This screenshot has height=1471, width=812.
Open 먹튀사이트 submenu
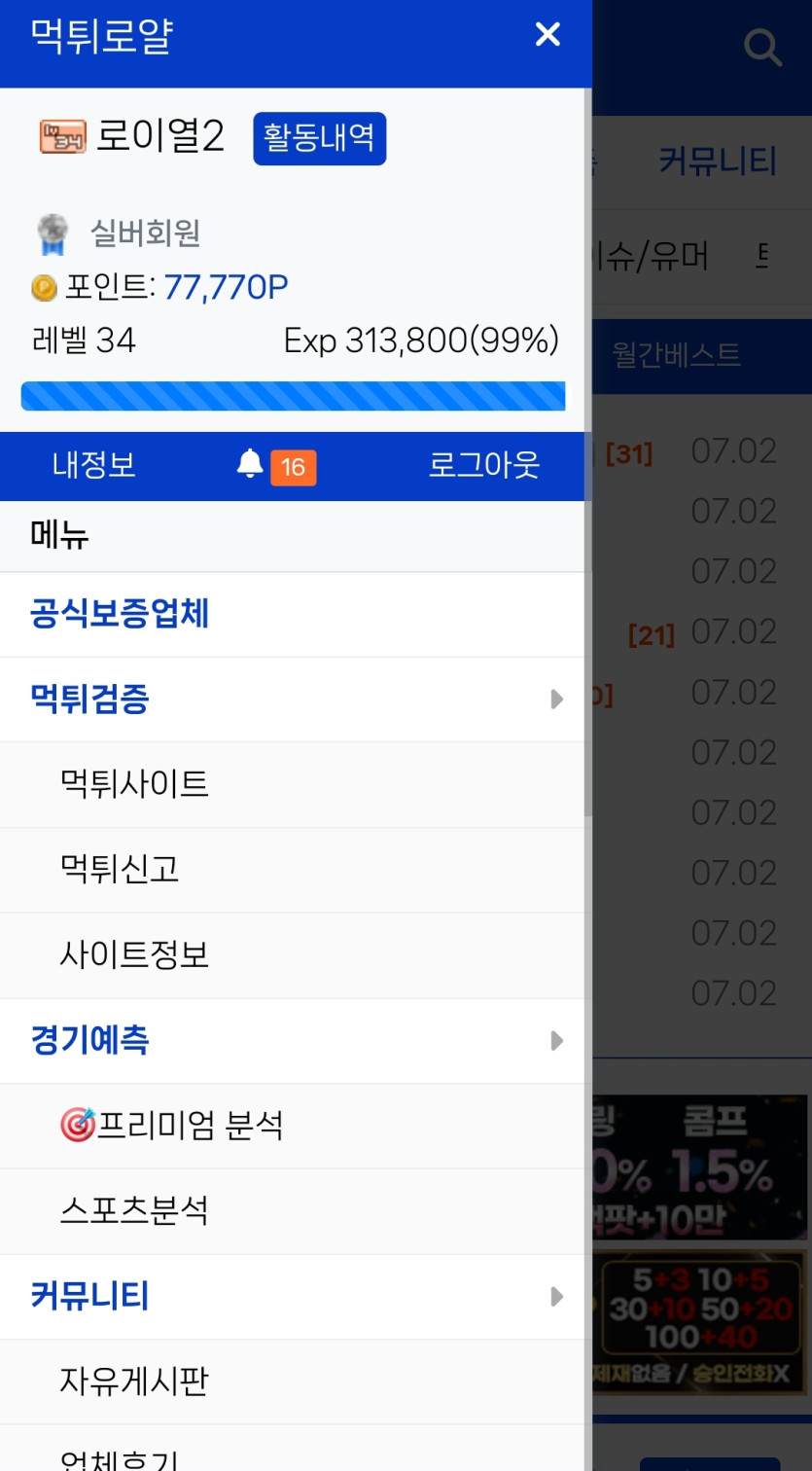tap(134, 784)
